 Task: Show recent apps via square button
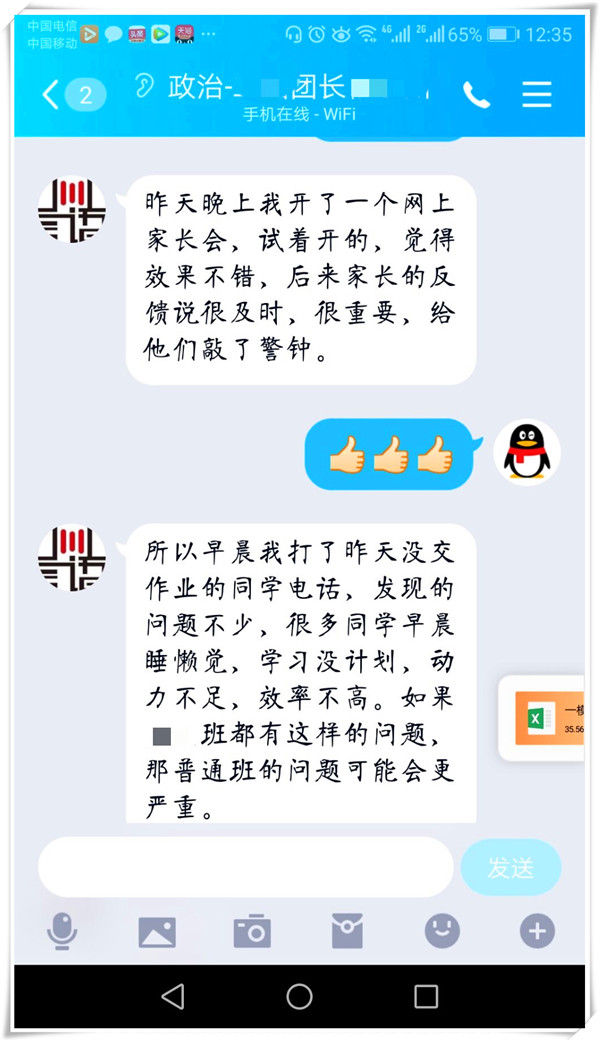(x=426, y=996)
